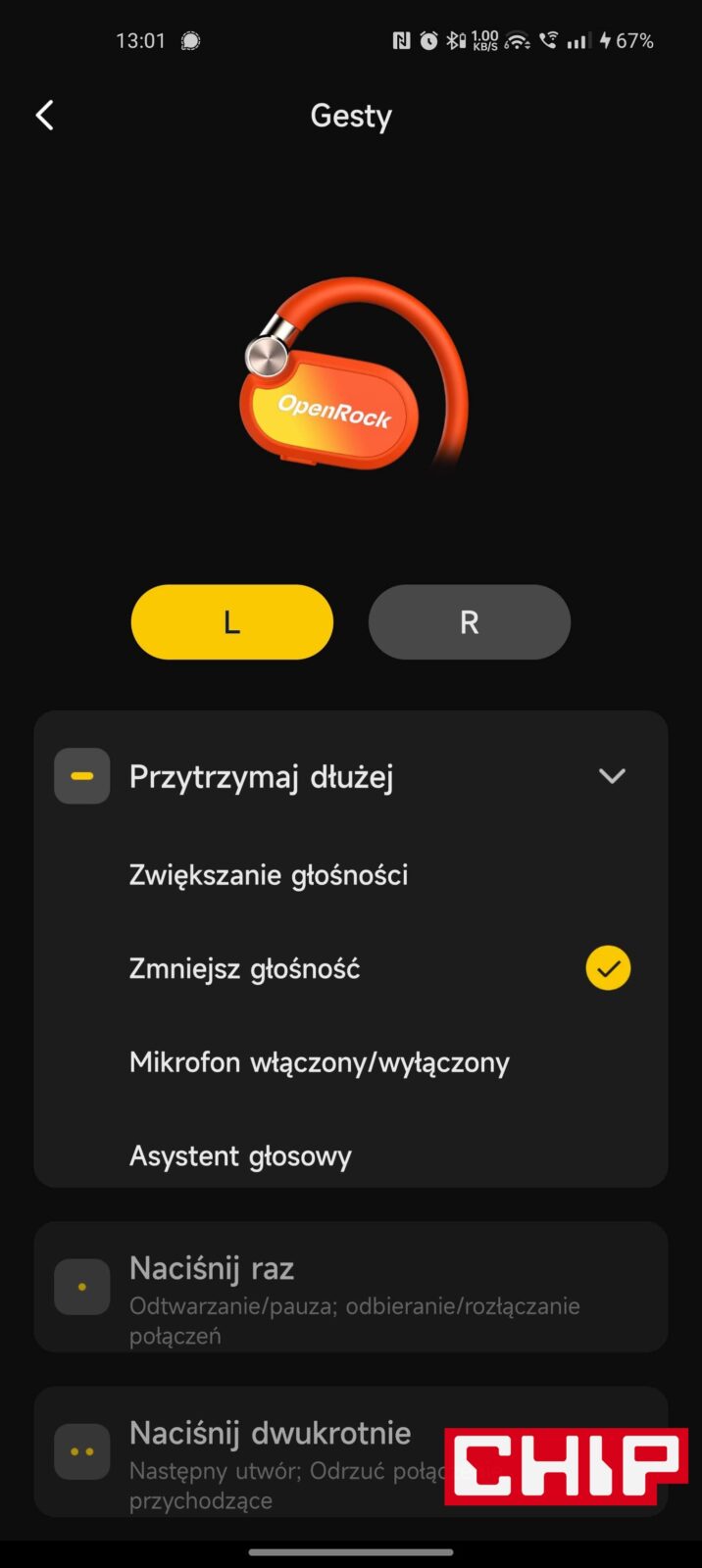Choose Mikrofon włączony/wyłączony option

click(x=320, y=1063)
